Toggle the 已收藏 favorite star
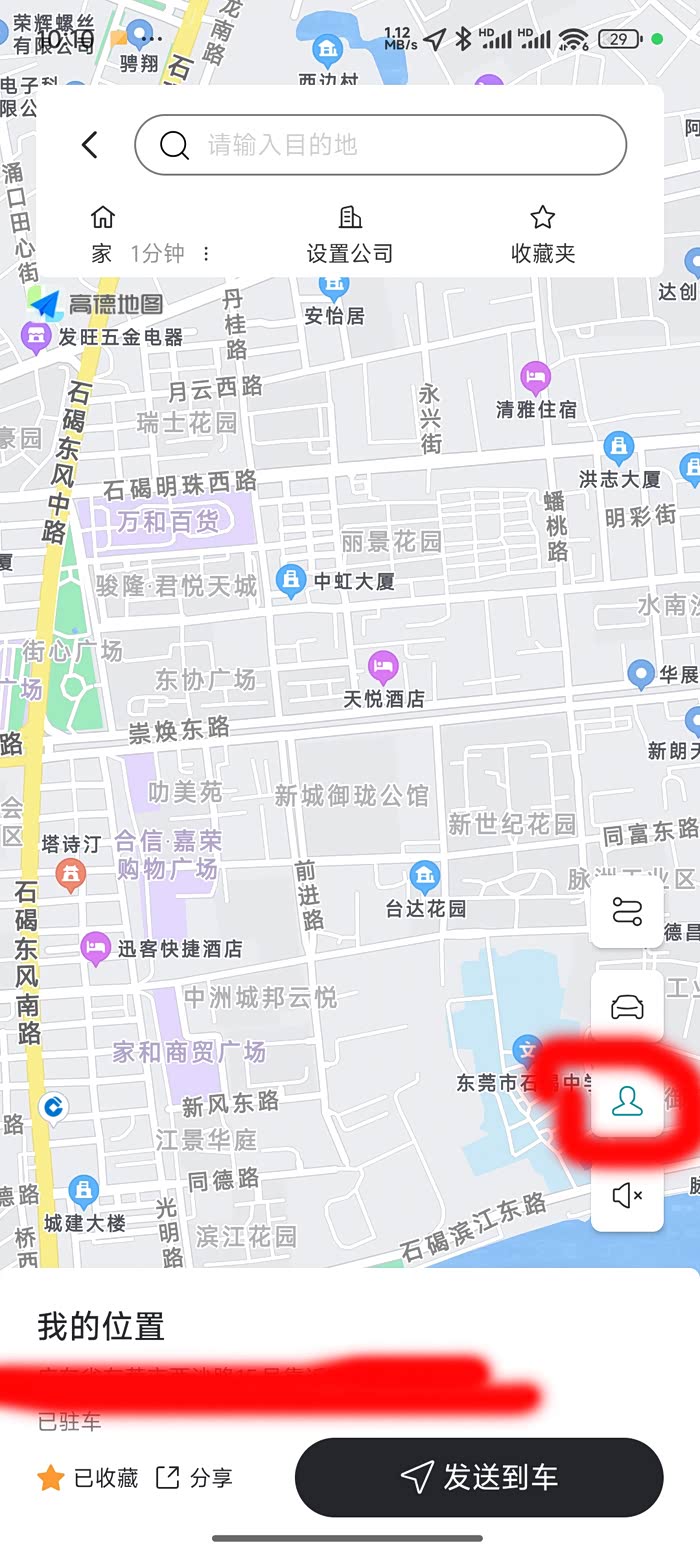Image resolution: width=700 pixels, height=1555 pixels. tap(87, 1477)
